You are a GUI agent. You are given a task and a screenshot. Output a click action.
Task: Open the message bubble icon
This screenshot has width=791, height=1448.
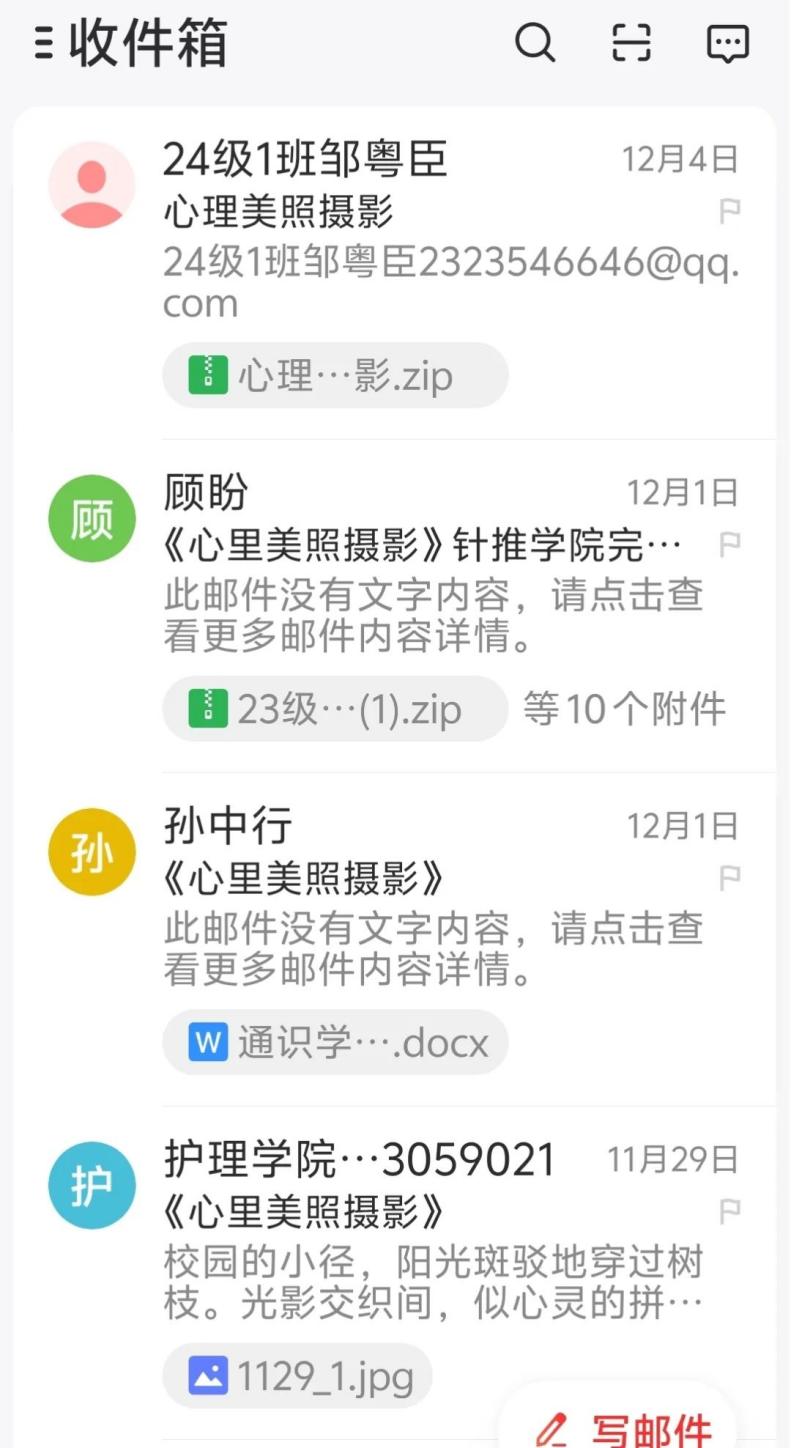pyautogui.click(x=727, y=43)
